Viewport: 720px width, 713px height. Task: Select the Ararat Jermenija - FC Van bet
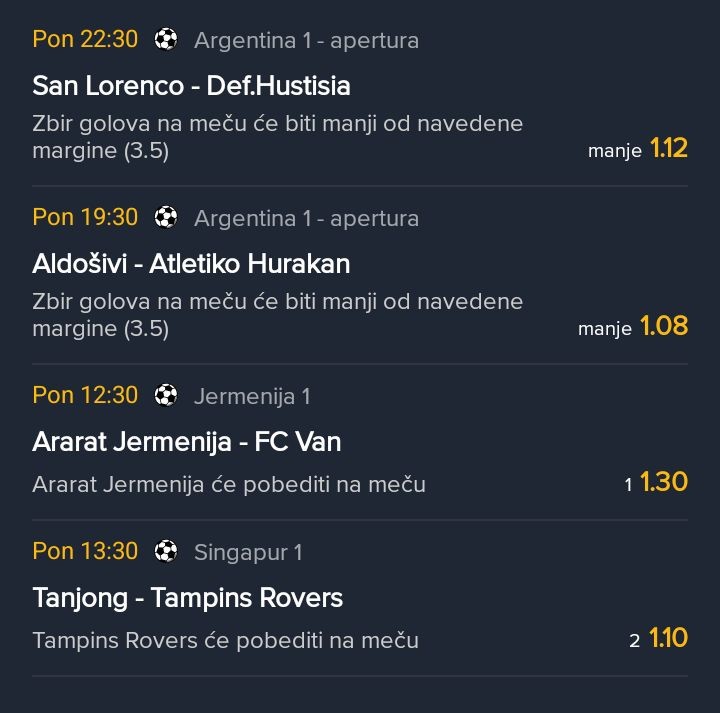point(186,442)
